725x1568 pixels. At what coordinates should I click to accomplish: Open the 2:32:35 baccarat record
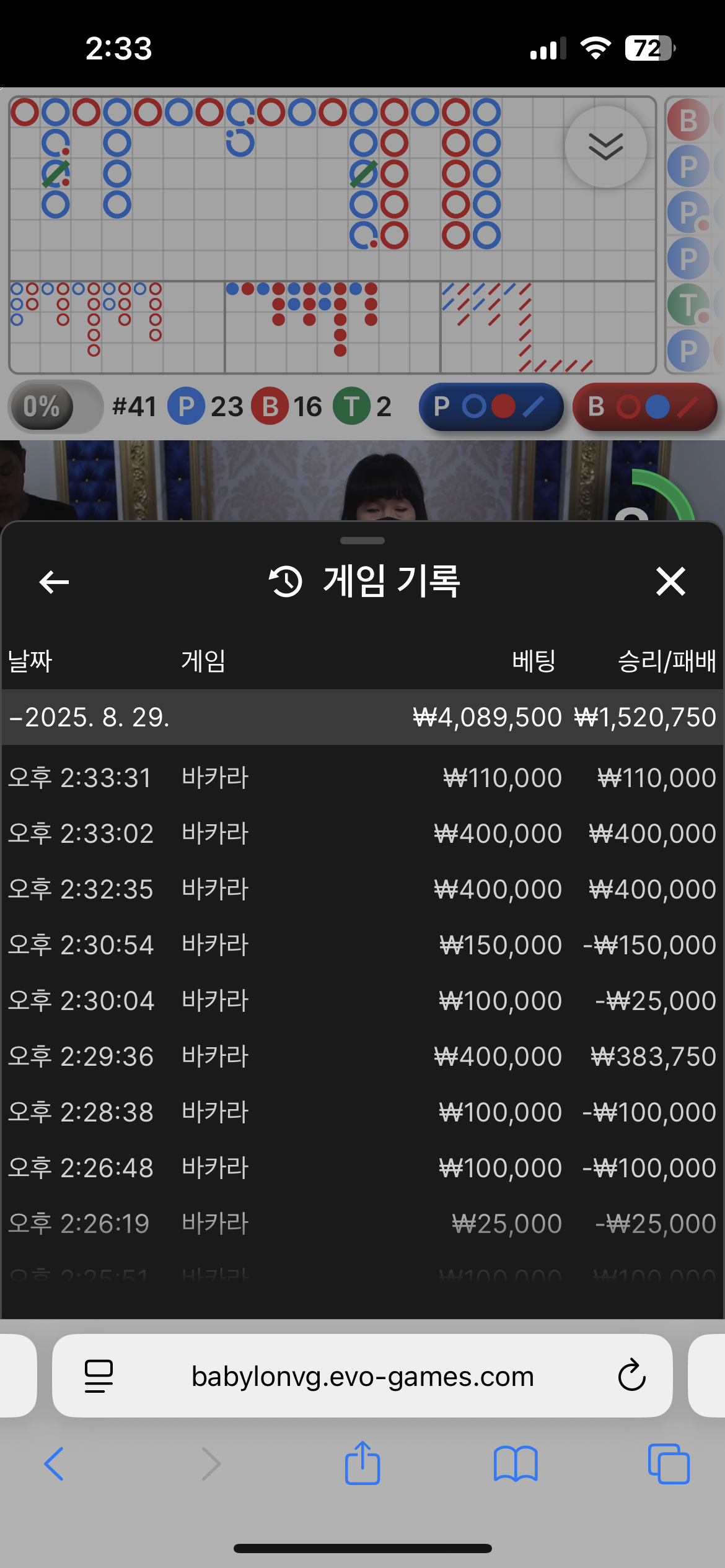click(x=362, y=889)
